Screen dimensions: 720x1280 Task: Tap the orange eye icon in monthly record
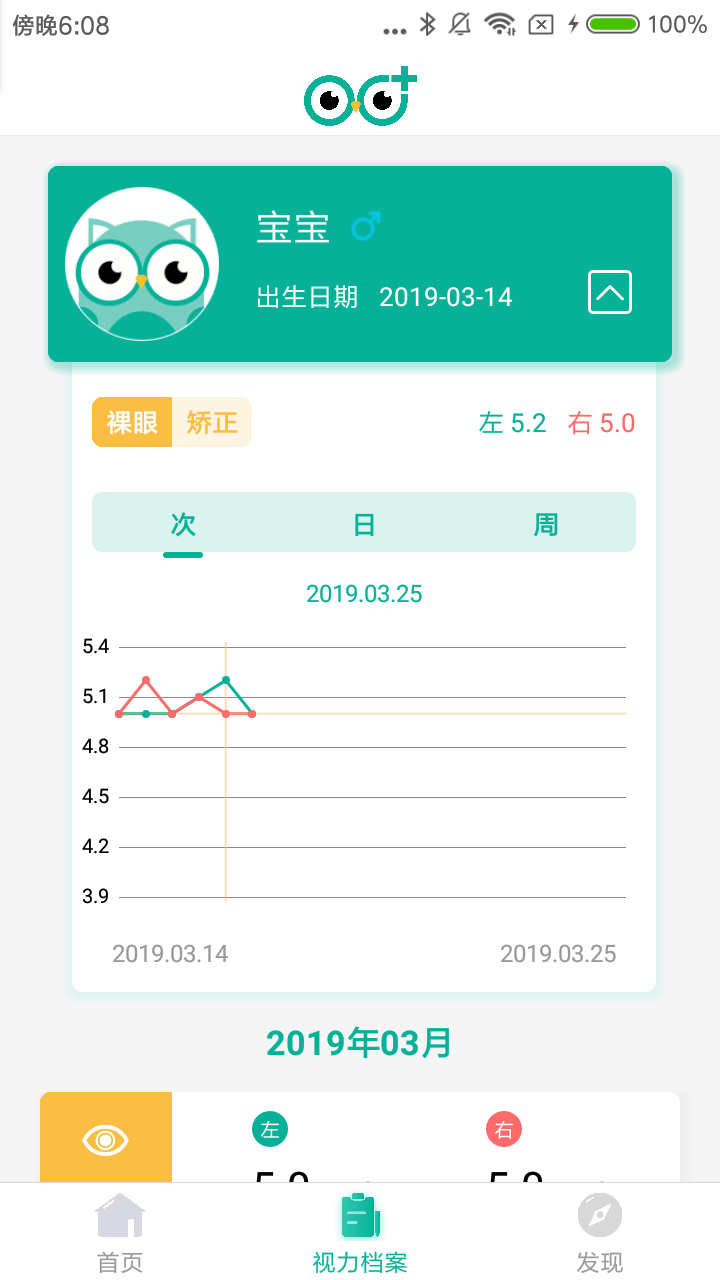tap(106, 1139)
